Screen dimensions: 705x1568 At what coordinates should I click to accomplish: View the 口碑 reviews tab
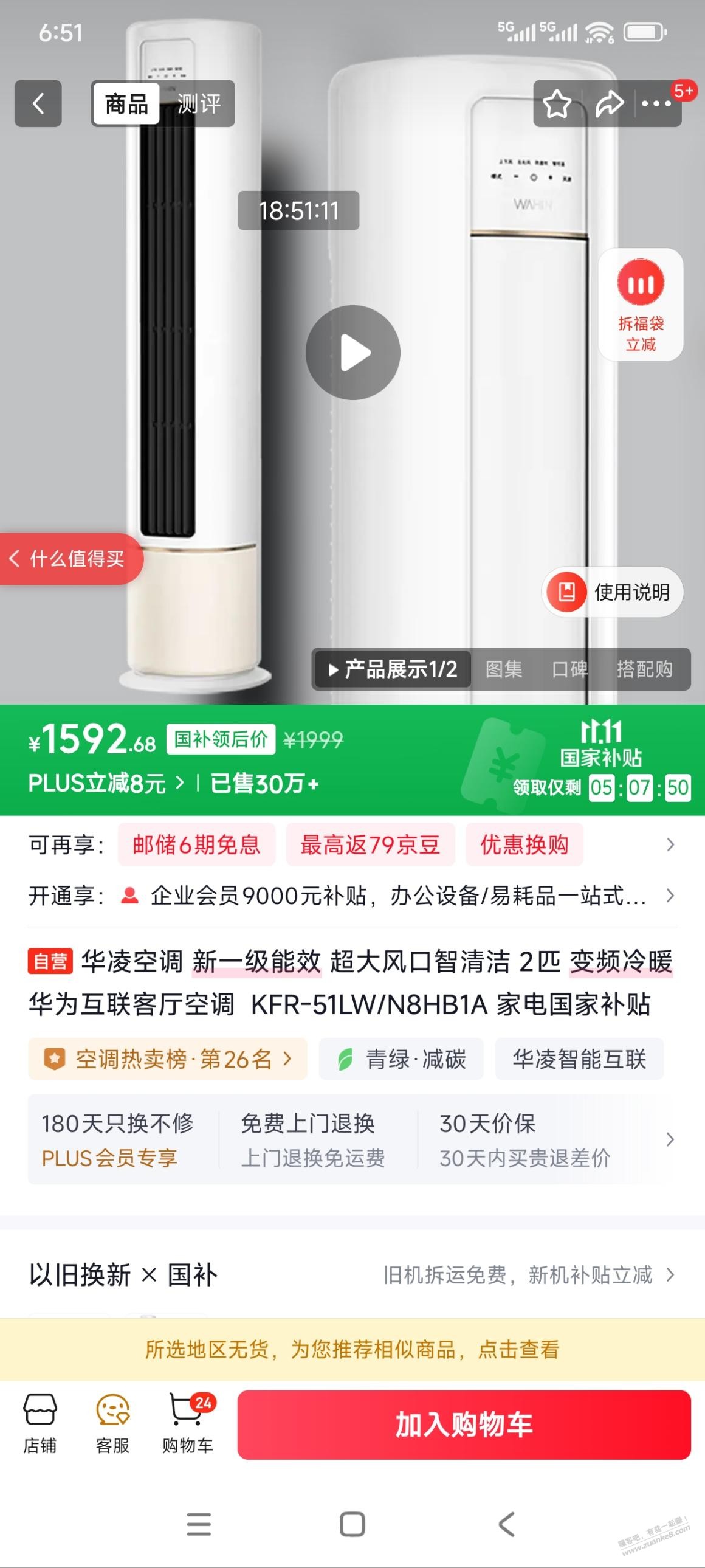pyautogui.click(x=569, y=669)
